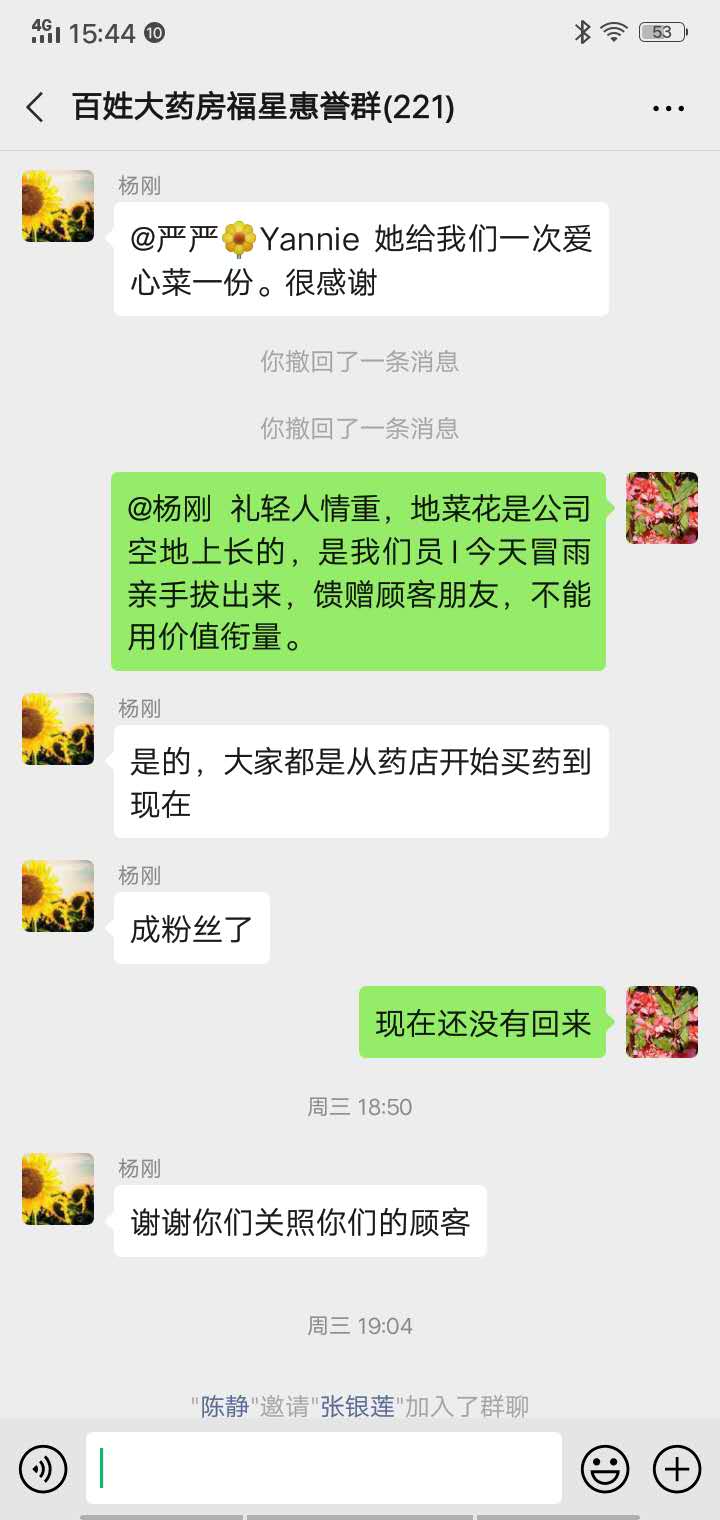Open the emoji sticker panel
This screenshot has width=720, height=1520.
pyautogui.click(x=605, y=1469)
